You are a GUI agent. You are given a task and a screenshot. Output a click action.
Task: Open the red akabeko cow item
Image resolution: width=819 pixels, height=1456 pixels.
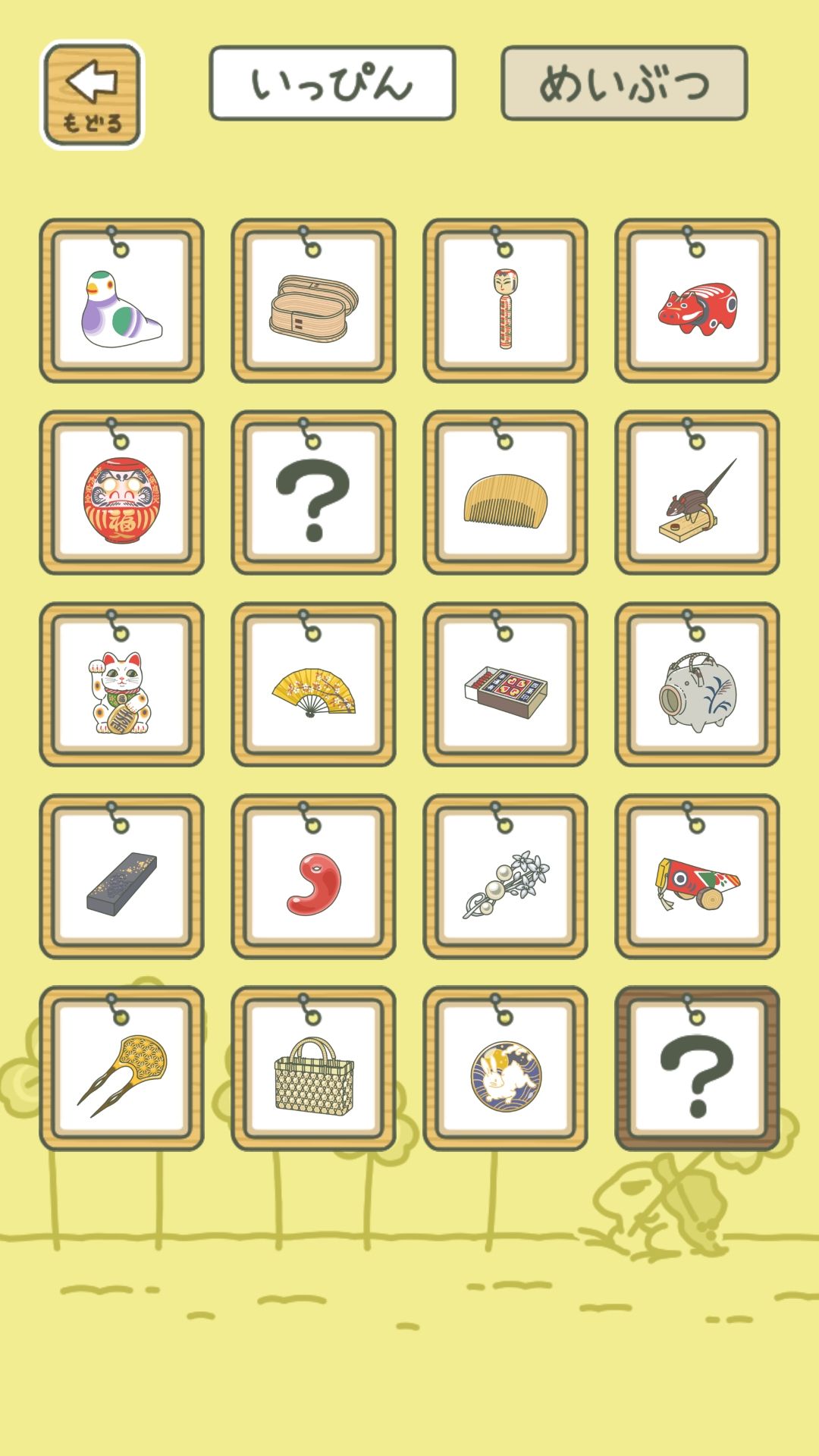click(x=697, y=301)
